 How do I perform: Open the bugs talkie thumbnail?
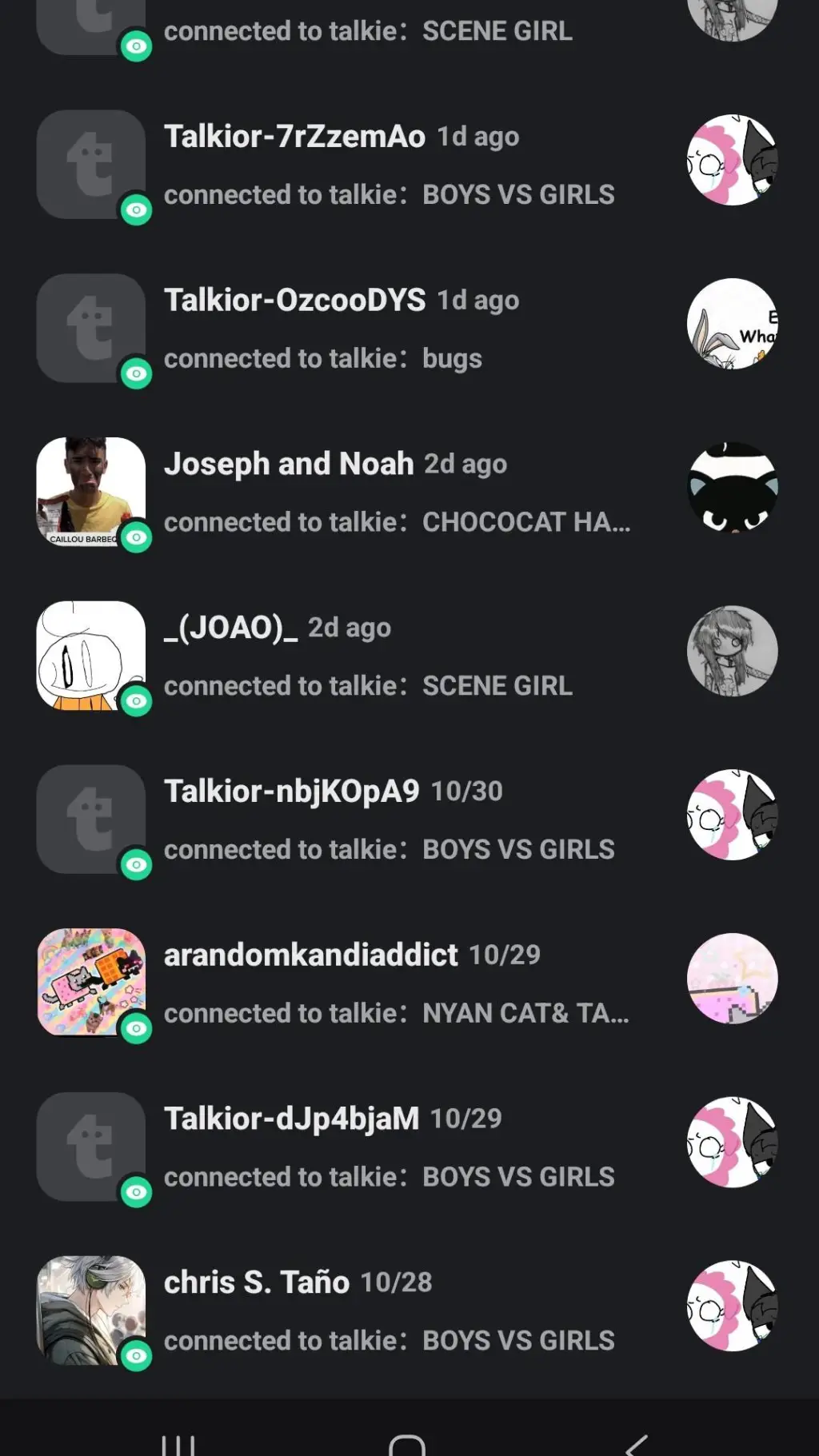(732, 324)
